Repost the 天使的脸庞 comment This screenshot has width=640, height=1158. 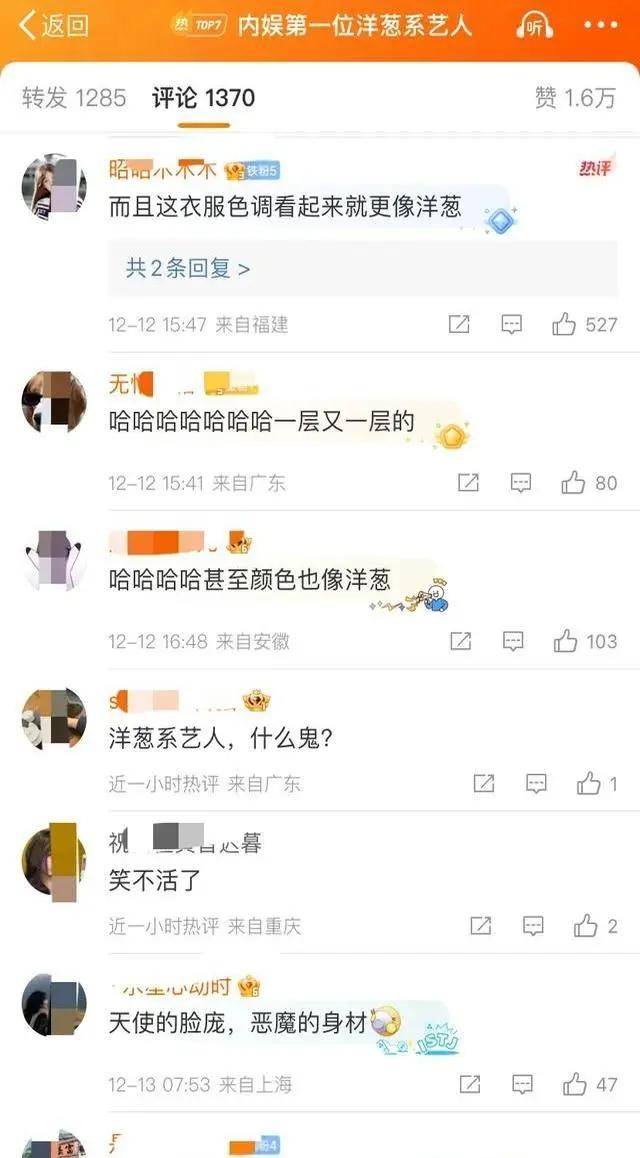click(x=468, y=1084)
